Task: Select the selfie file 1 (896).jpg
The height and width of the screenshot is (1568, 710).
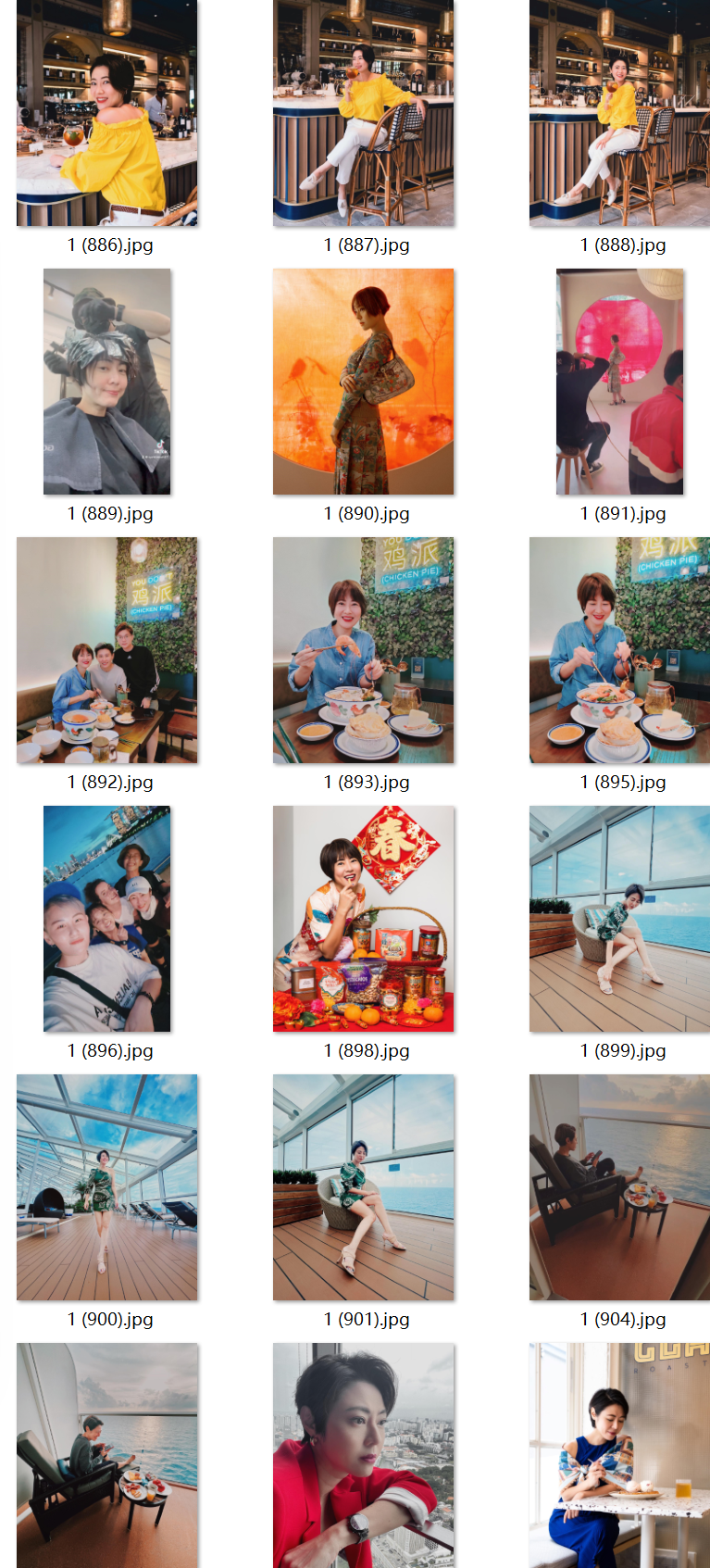Action: [106, 919]
